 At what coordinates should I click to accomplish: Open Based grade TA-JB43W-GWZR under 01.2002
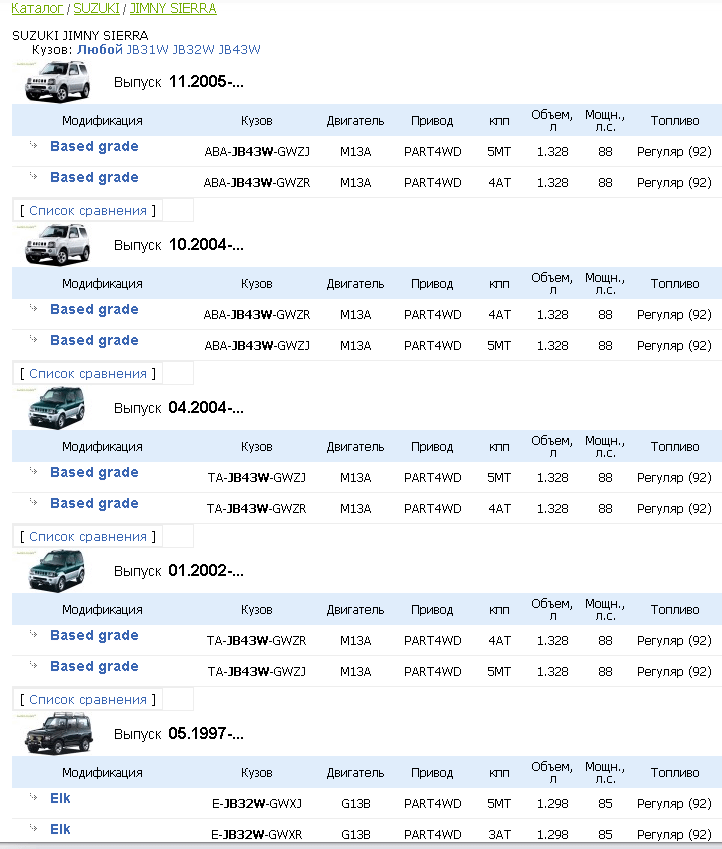pyautogui.click(x=94, y=636)
